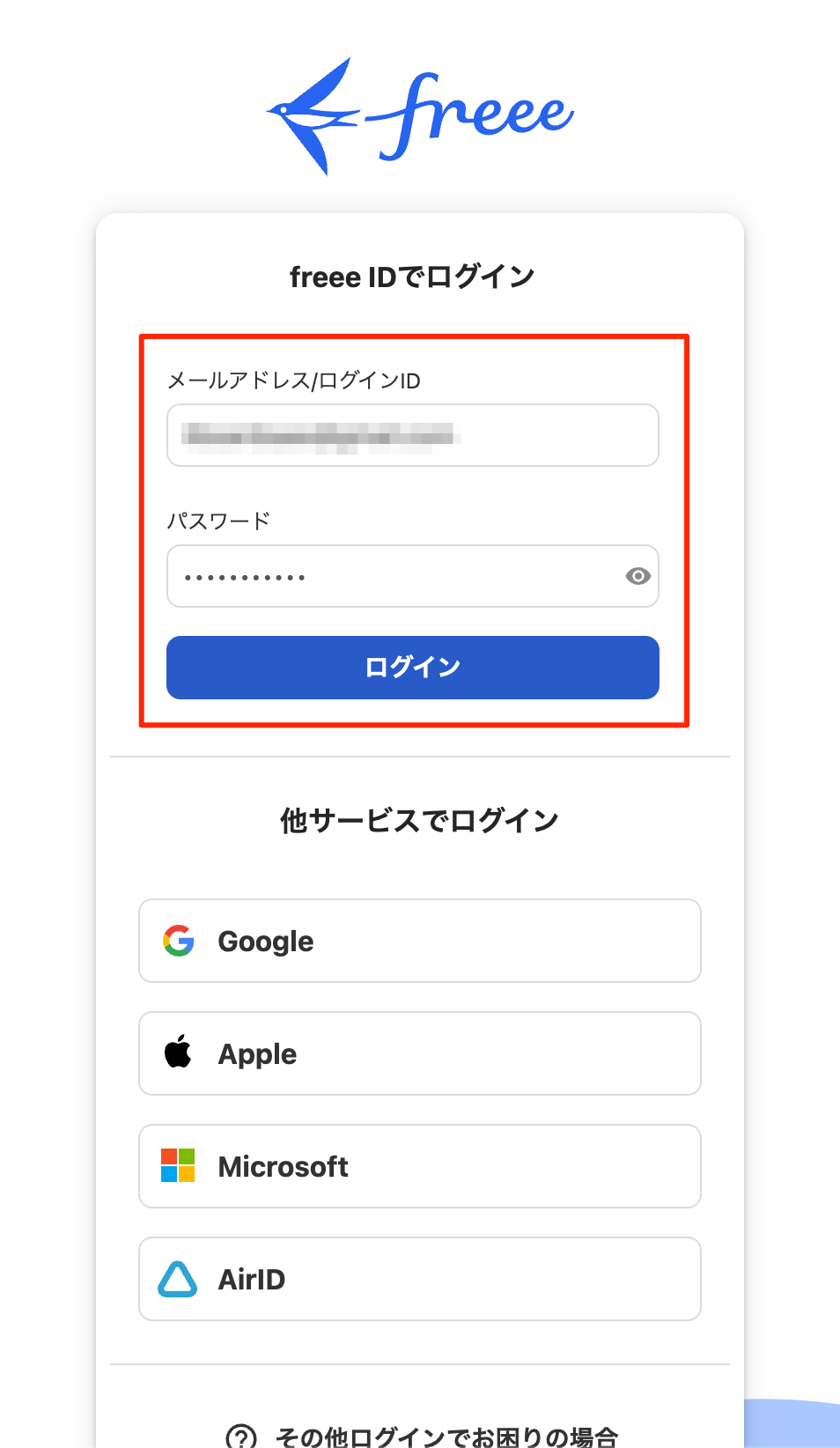
Task: Log in using Microsoft account
Action: click(419, 1166)
